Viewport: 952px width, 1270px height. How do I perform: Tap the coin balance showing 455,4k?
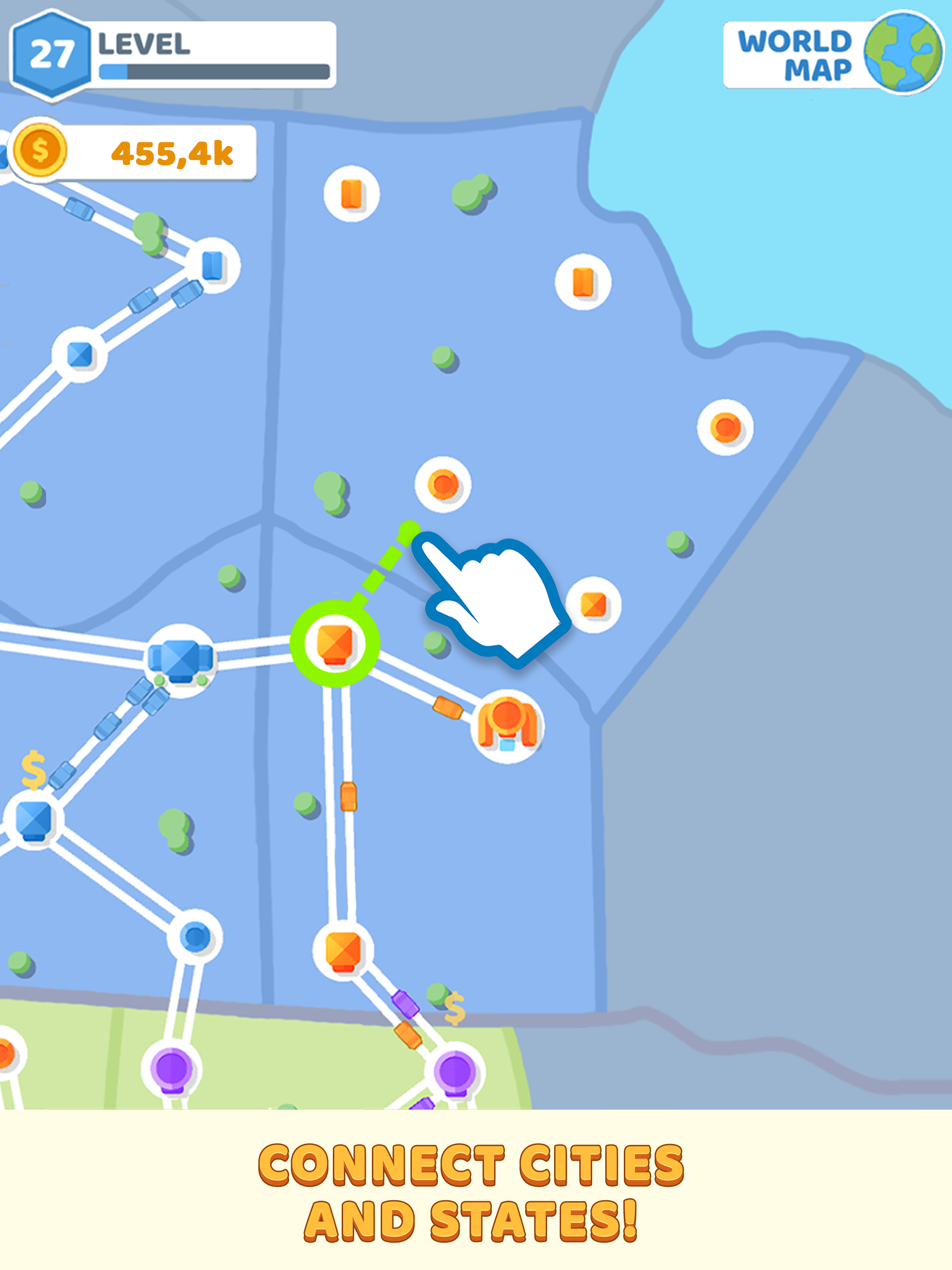tap(172, 152)
